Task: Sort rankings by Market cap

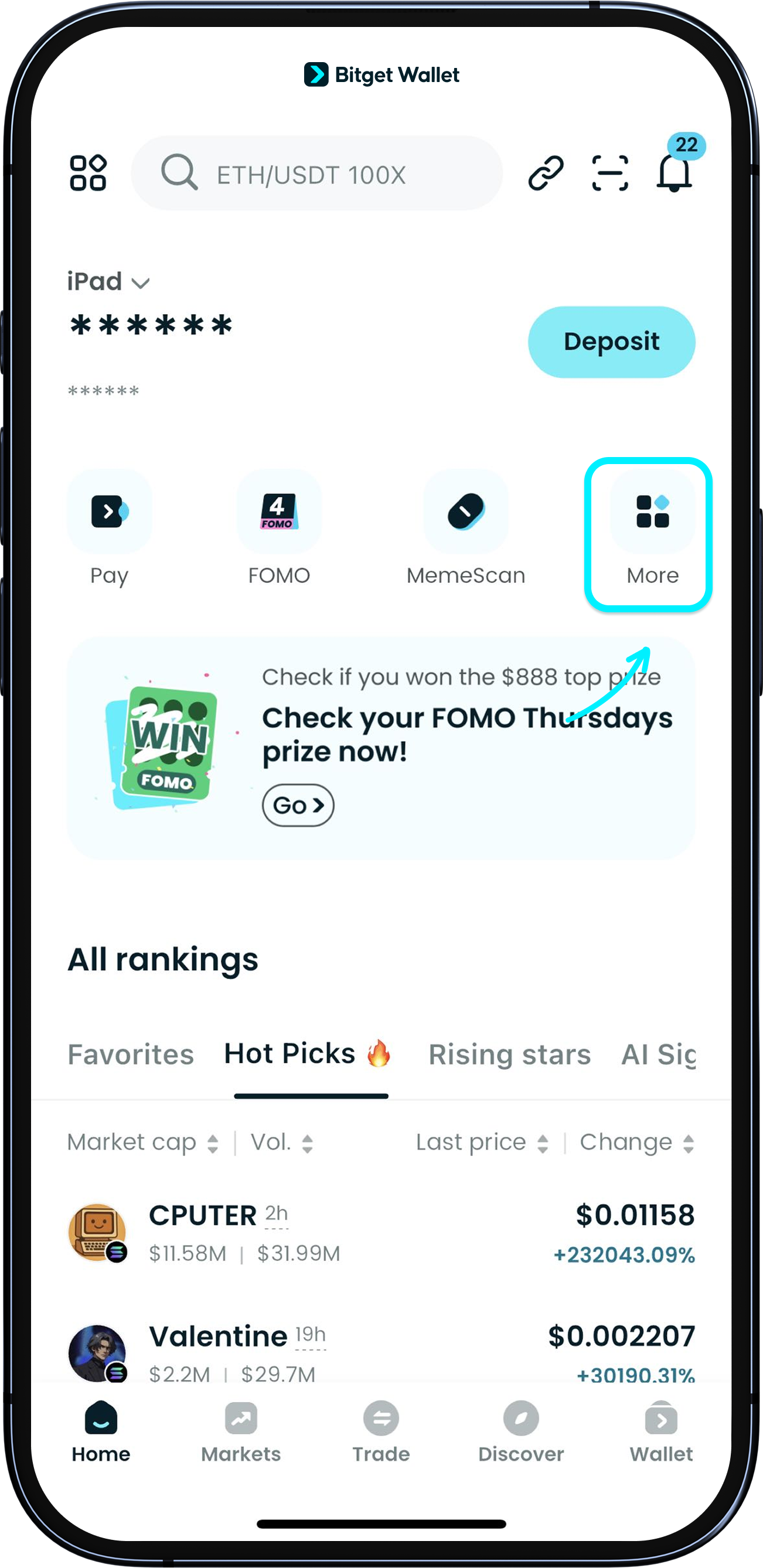Action: 142,1143
